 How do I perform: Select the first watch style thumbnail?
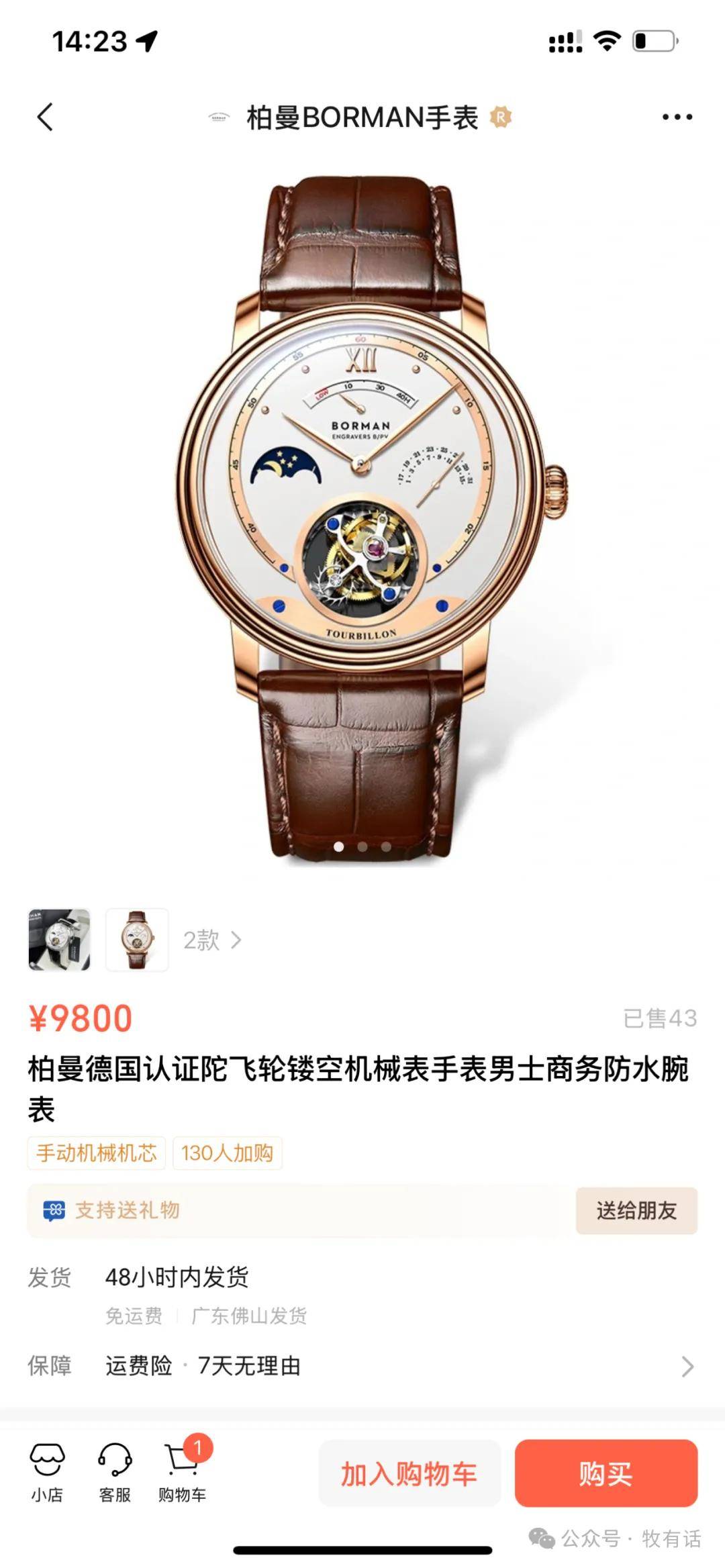point(59,940)
